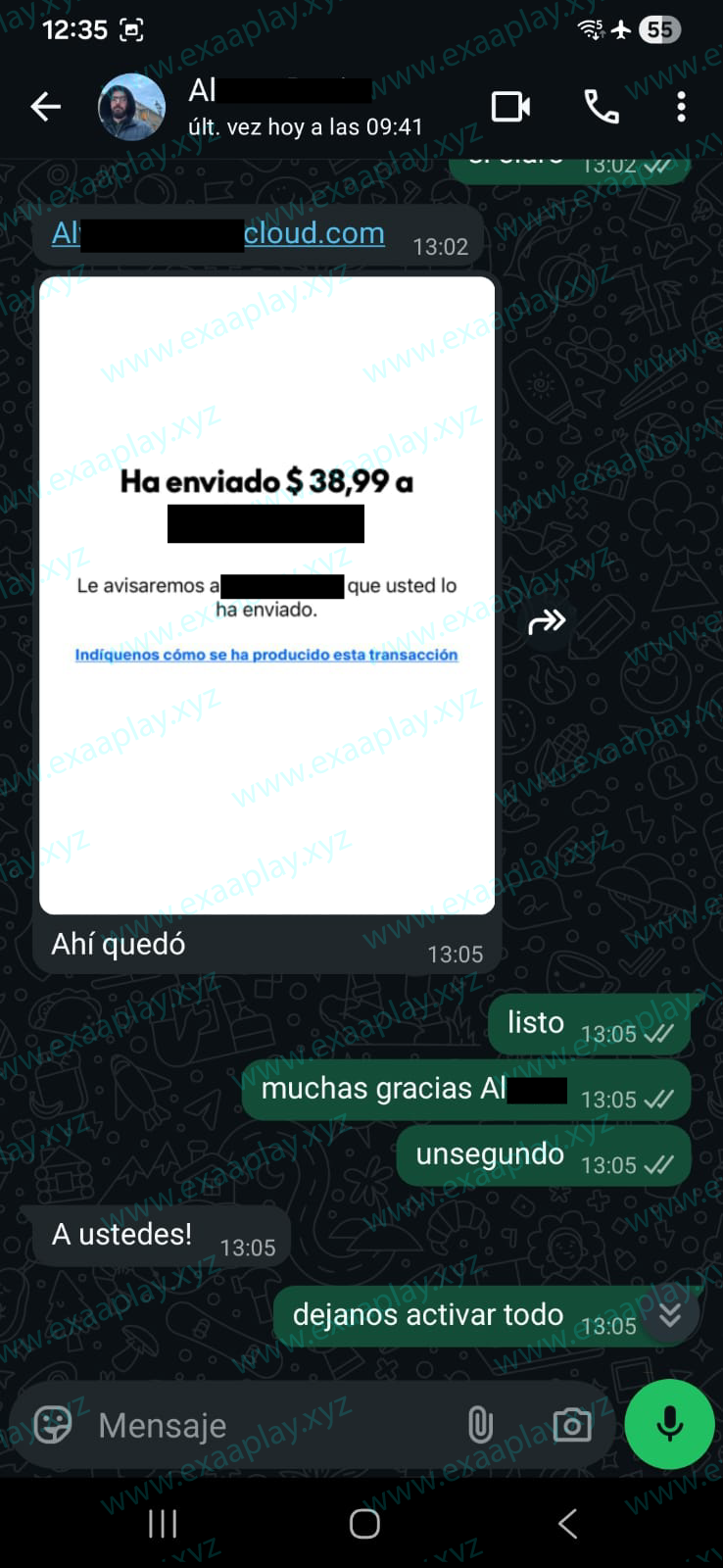Record a voice message
723x1568 pixels.
670,1424
